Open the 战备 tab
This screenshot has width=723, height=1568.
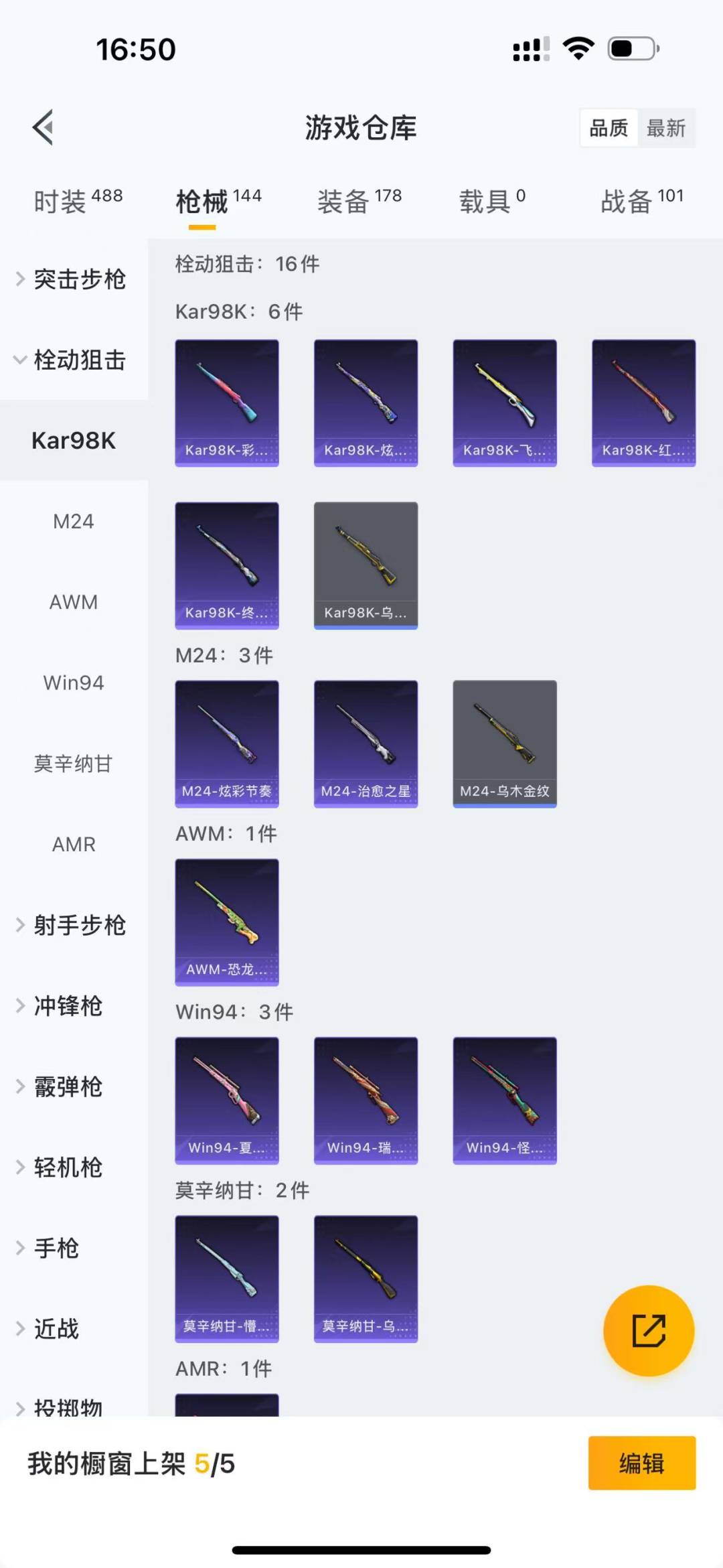point(641,200)
